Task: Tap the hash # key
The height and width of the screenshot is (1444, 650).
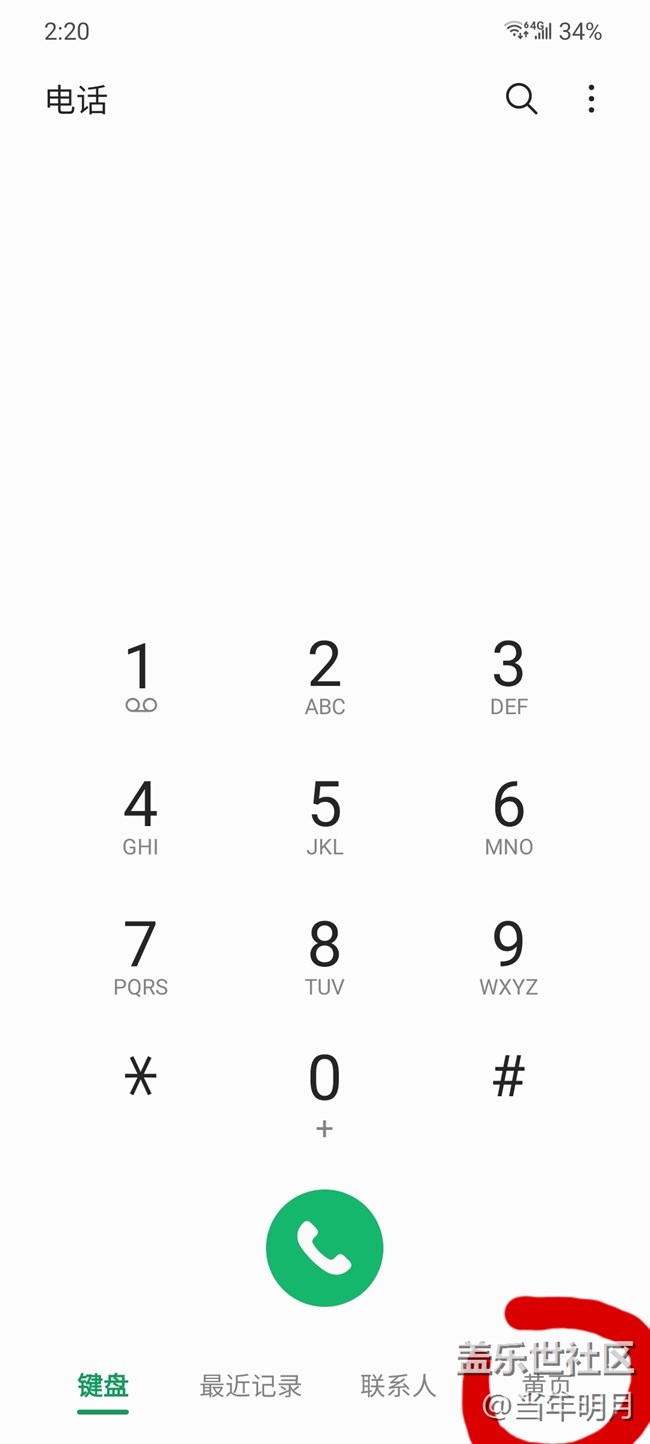Action: [x=509, y=1078]
